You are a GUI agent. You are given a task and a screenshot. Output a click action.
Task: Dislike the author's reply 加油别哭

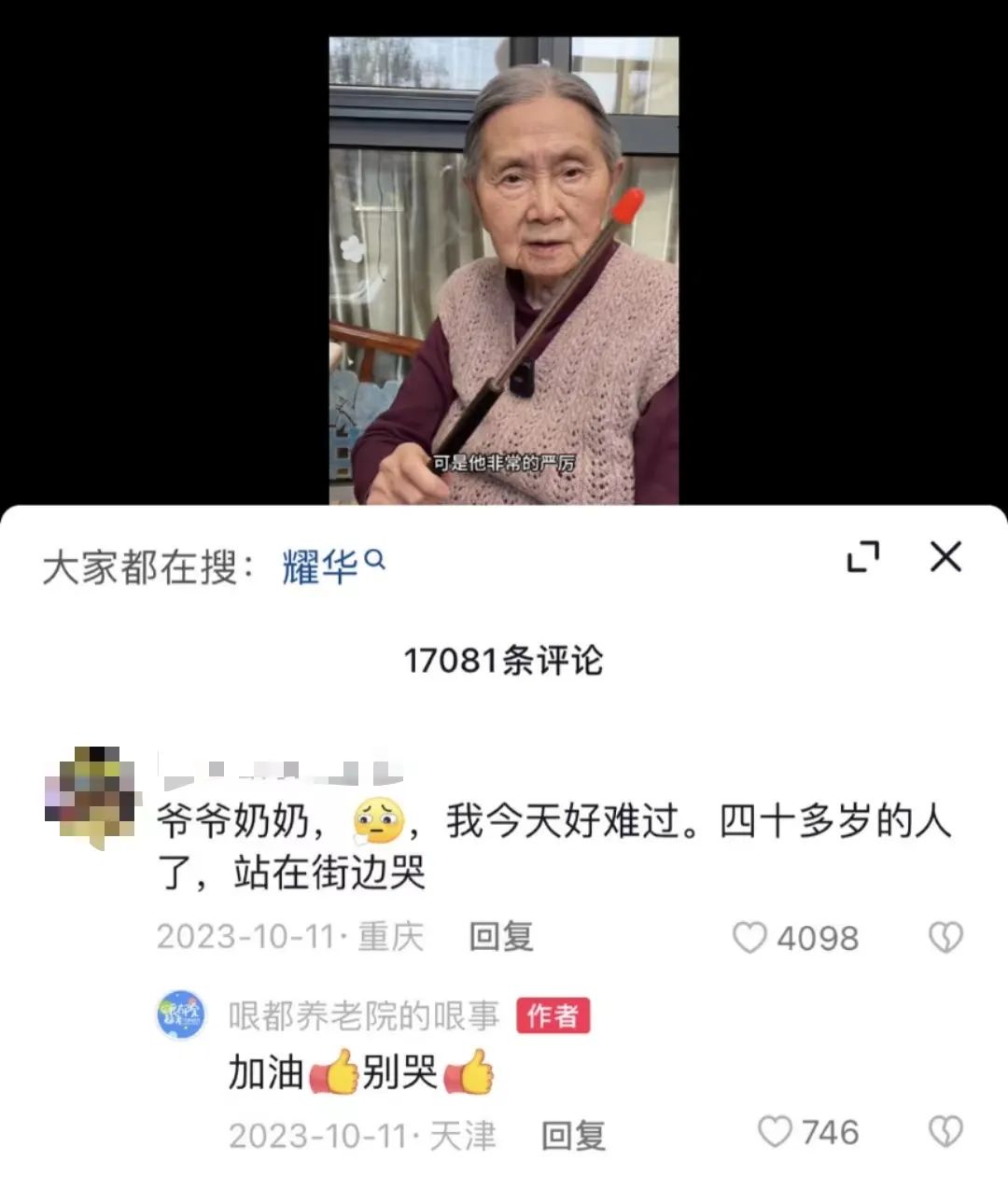(945, 1132)
